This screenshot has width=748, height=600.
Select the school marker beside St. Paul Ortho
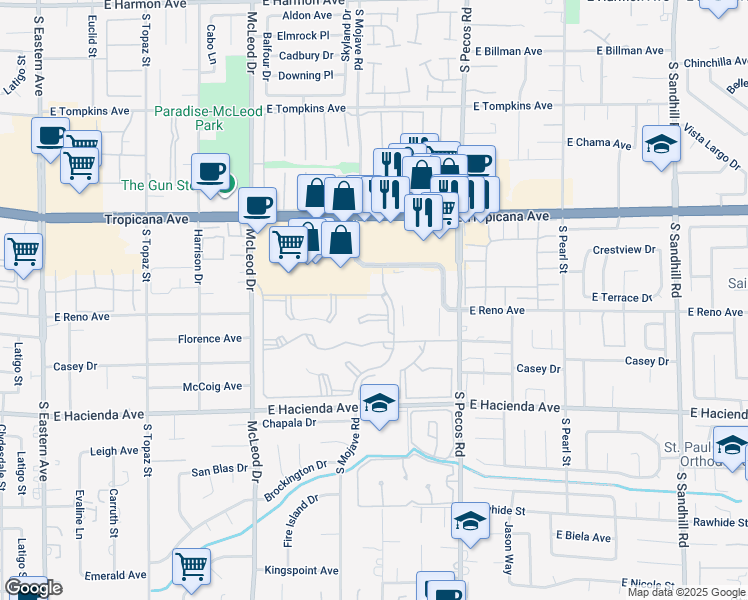[x=732, y=446]
